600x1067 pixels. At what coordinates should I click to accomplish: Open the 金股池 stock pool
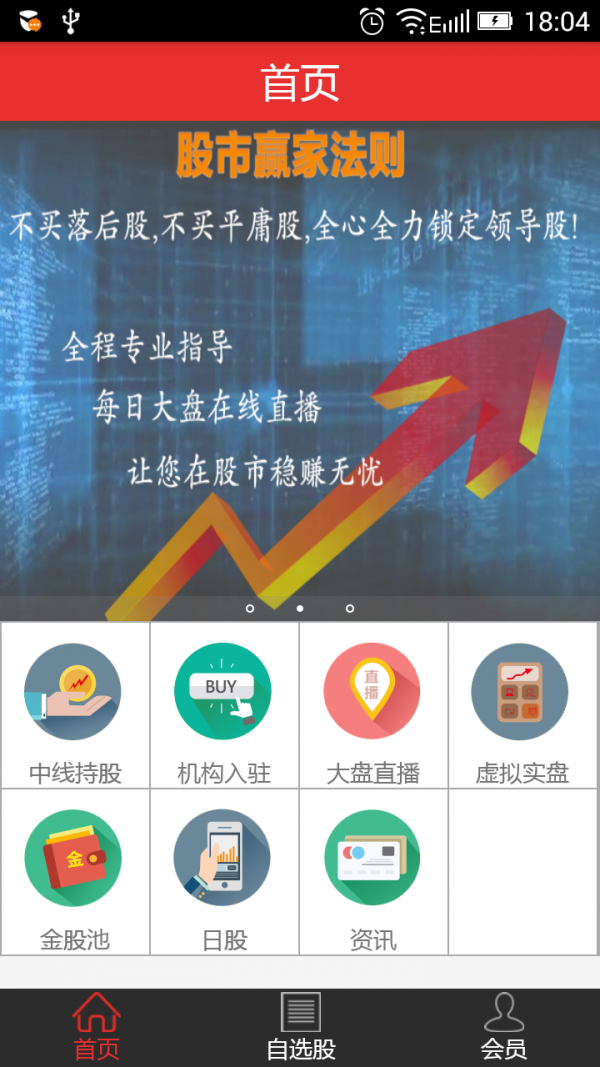(75, 872)
